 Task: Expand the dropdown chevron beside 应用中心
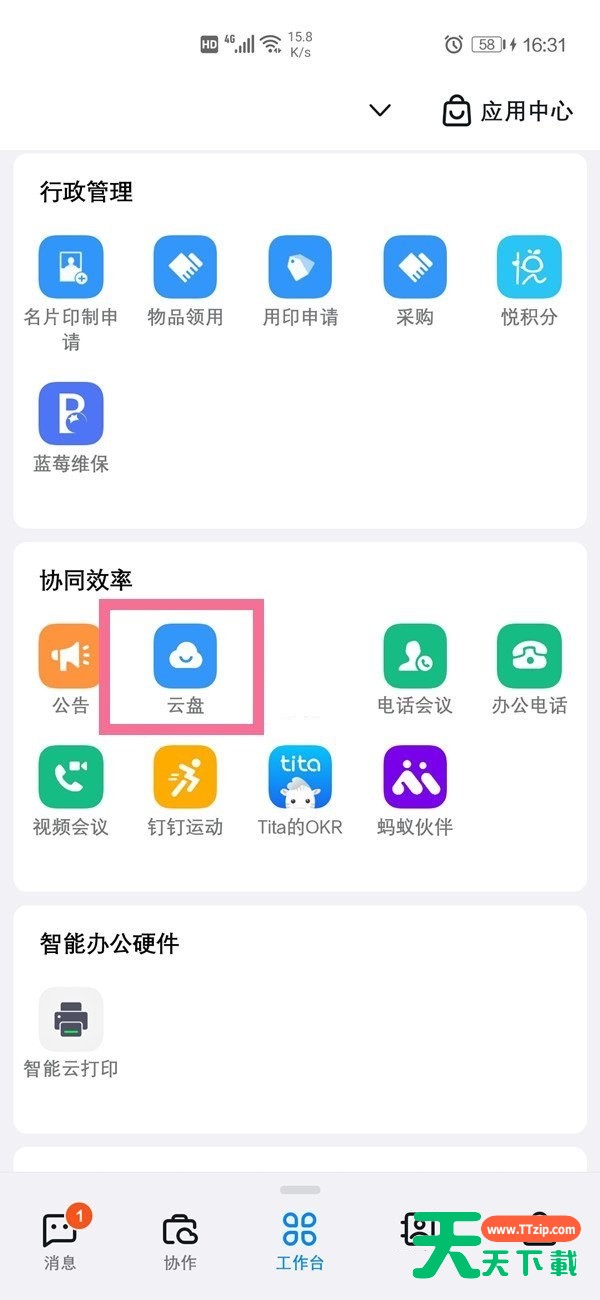pos(380,110)
